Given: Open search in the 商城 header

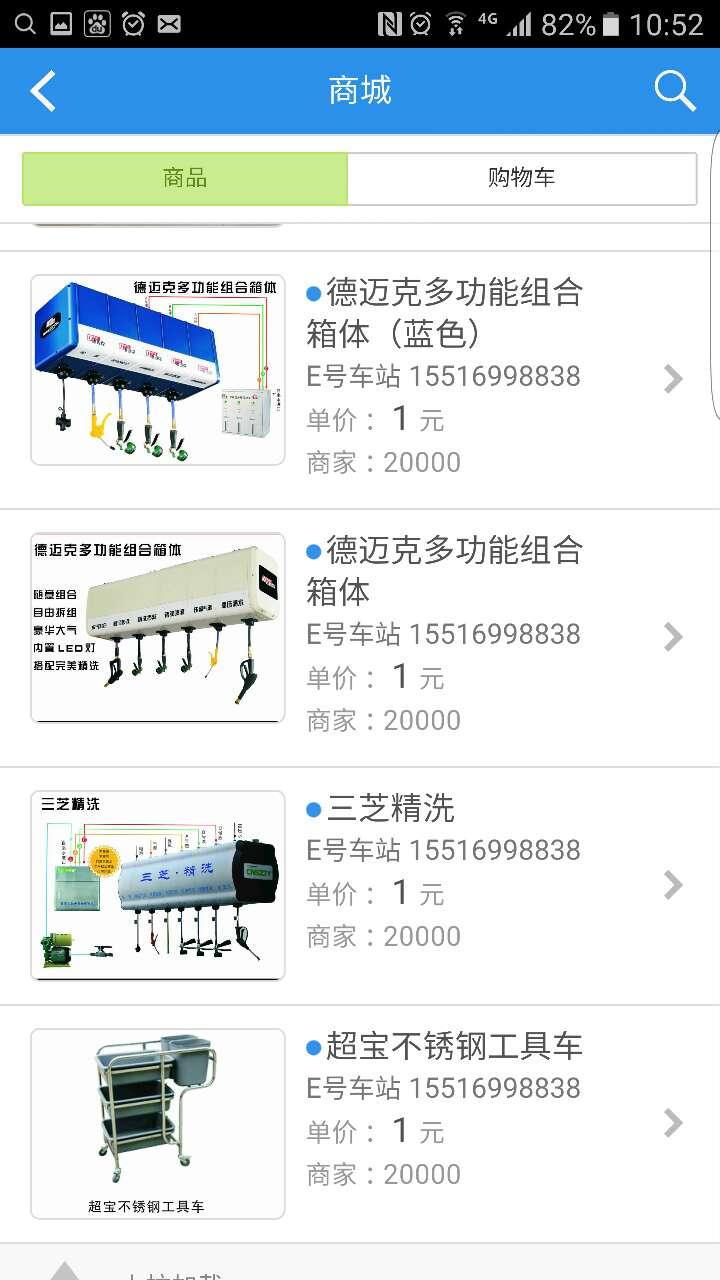Looking at the screenshot, I should coord(675,91).
